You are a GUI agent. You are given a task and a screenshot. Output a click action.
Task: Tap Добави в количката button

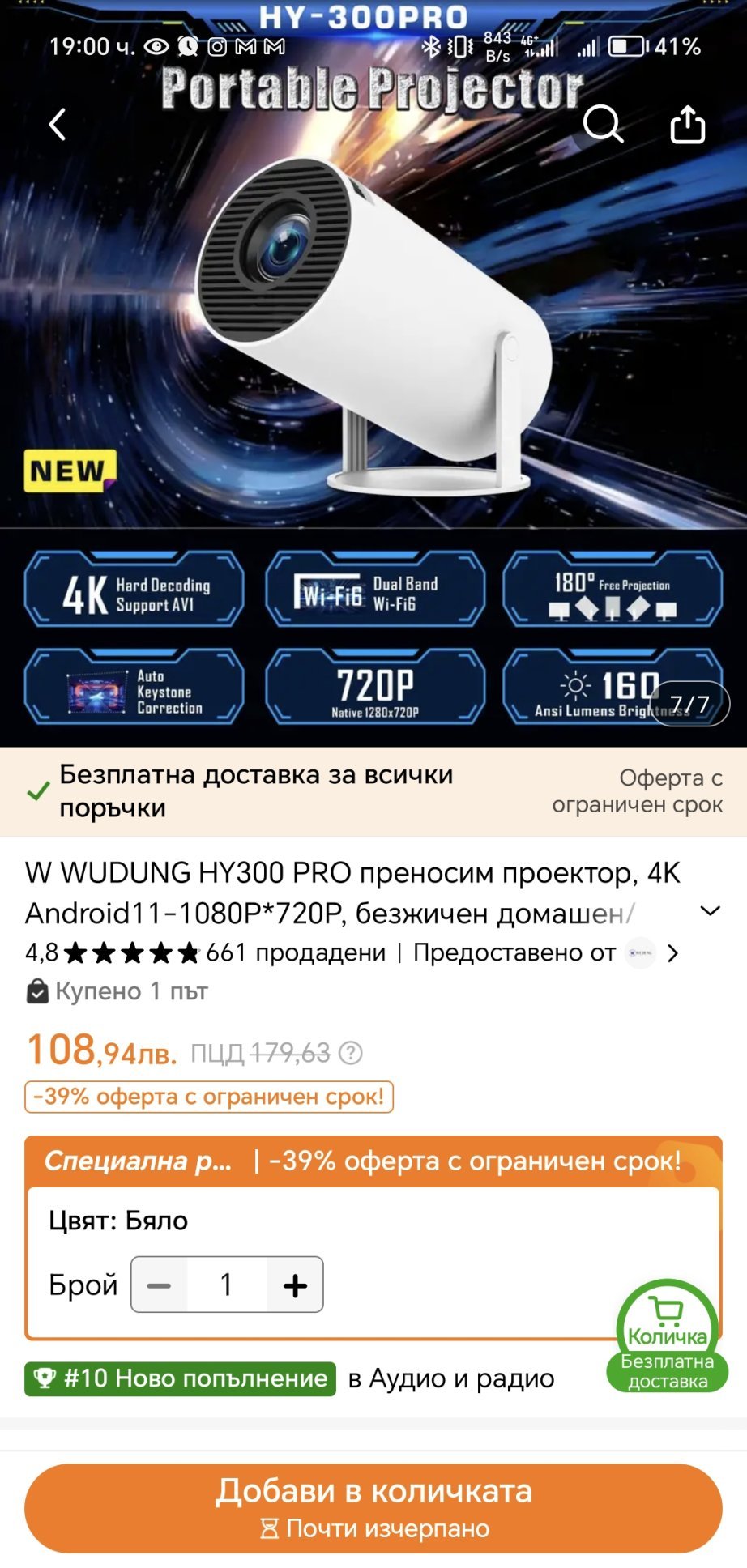pyautogui.click(x=373, y=1507)
